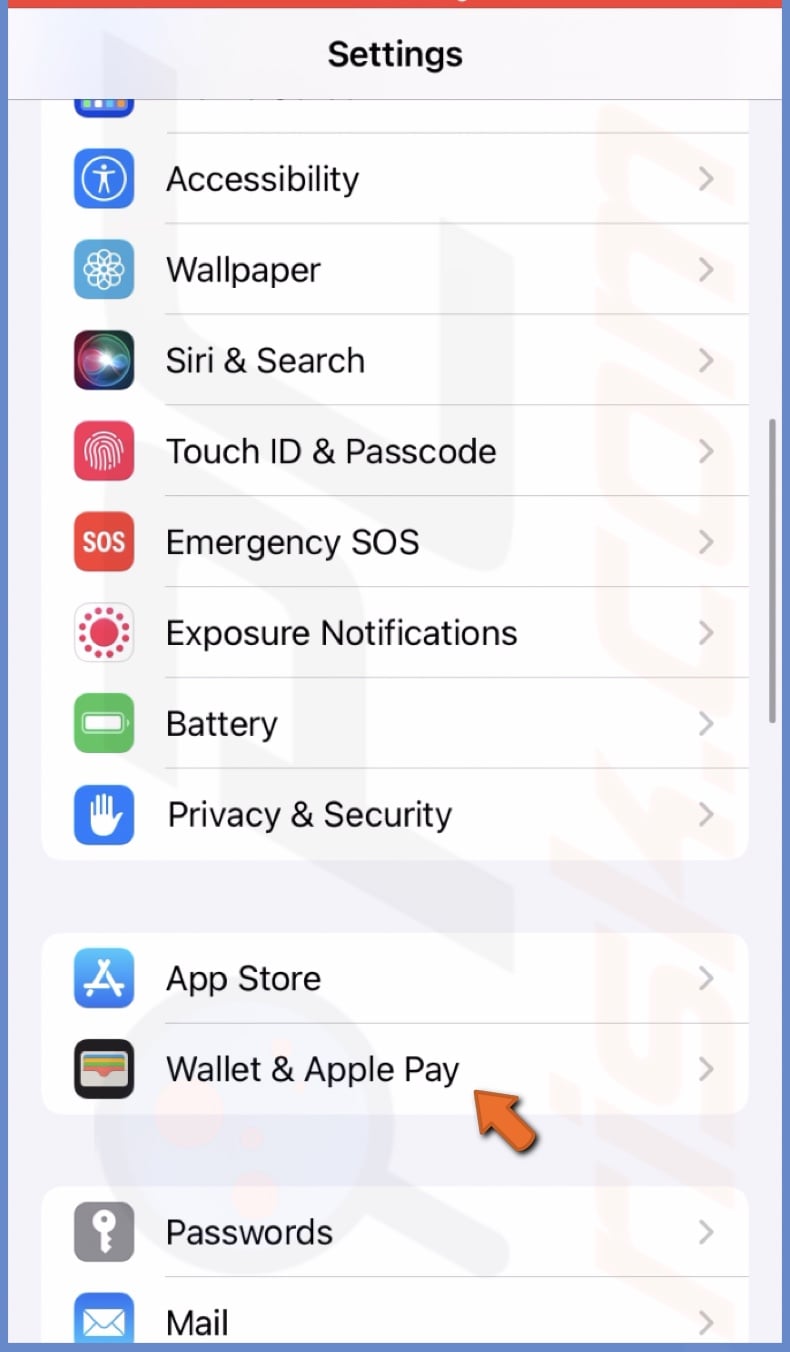Viewport: 790px width, 1352px height.
Task: Open the Passwords settings page
Action: (x=400, y=1232)
